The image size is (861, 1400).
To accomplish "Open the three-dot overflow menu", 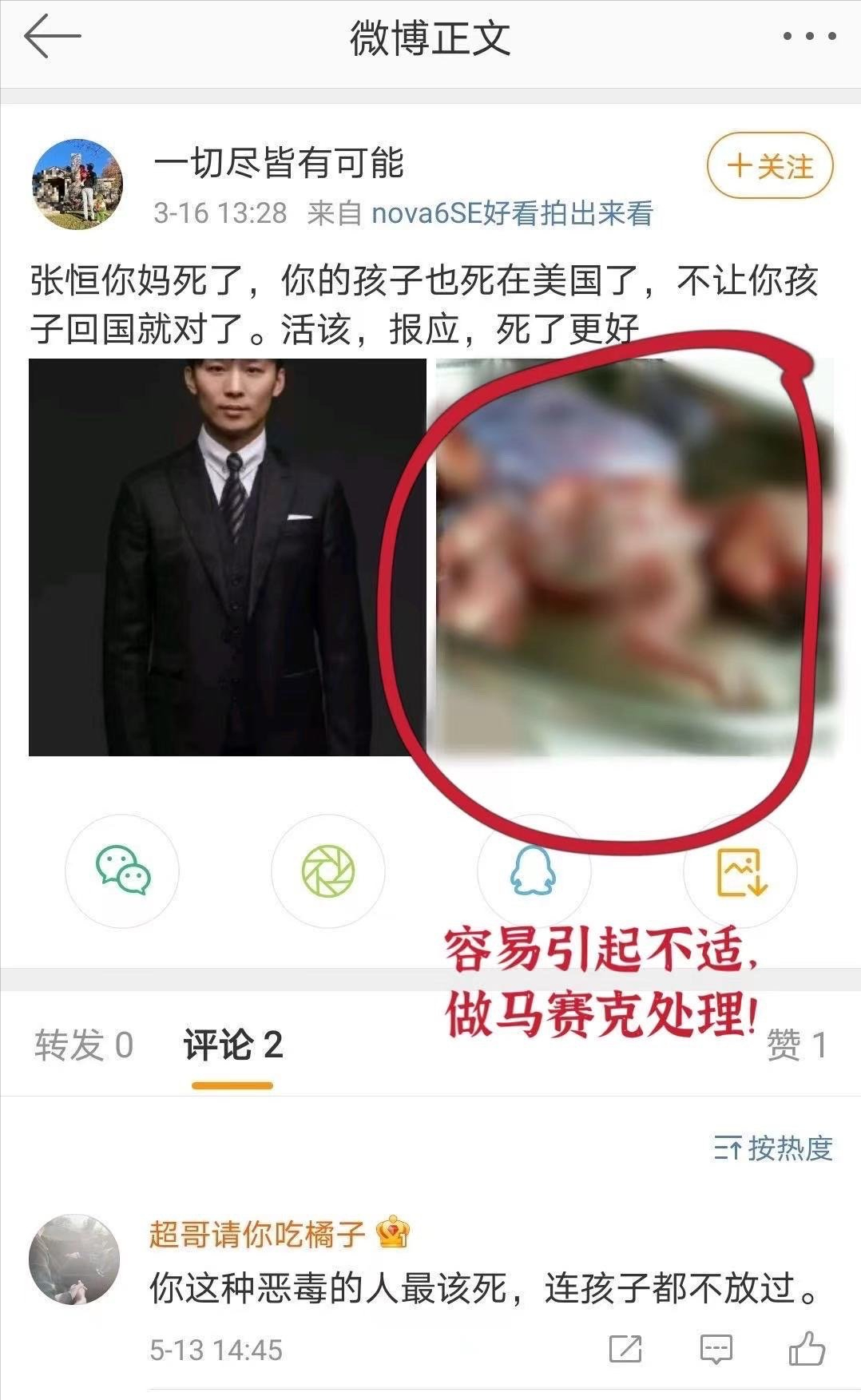I will coord(809,36).
